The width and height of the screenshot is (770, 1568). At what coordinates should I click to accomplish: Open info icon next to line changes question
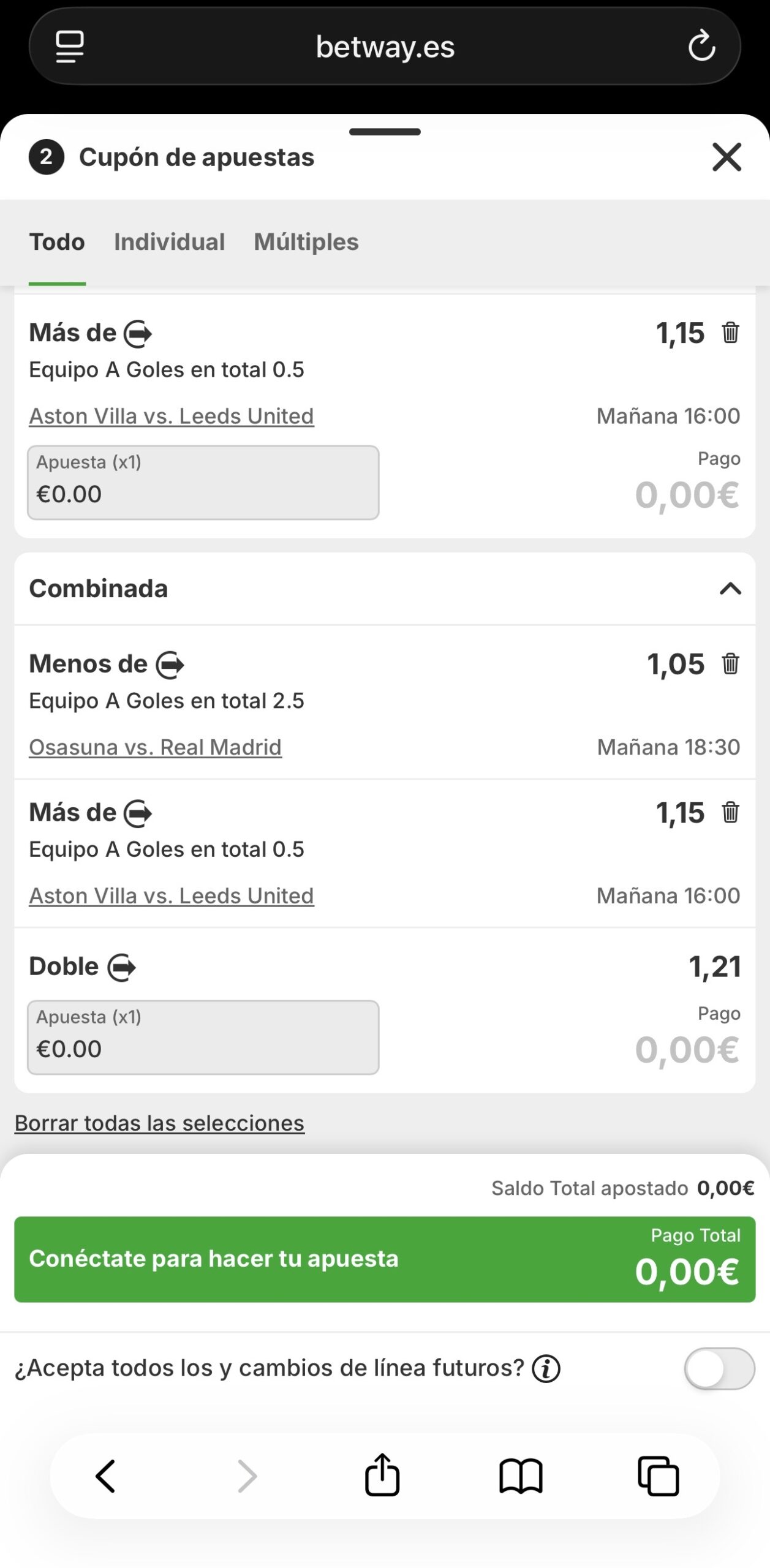546,1368
